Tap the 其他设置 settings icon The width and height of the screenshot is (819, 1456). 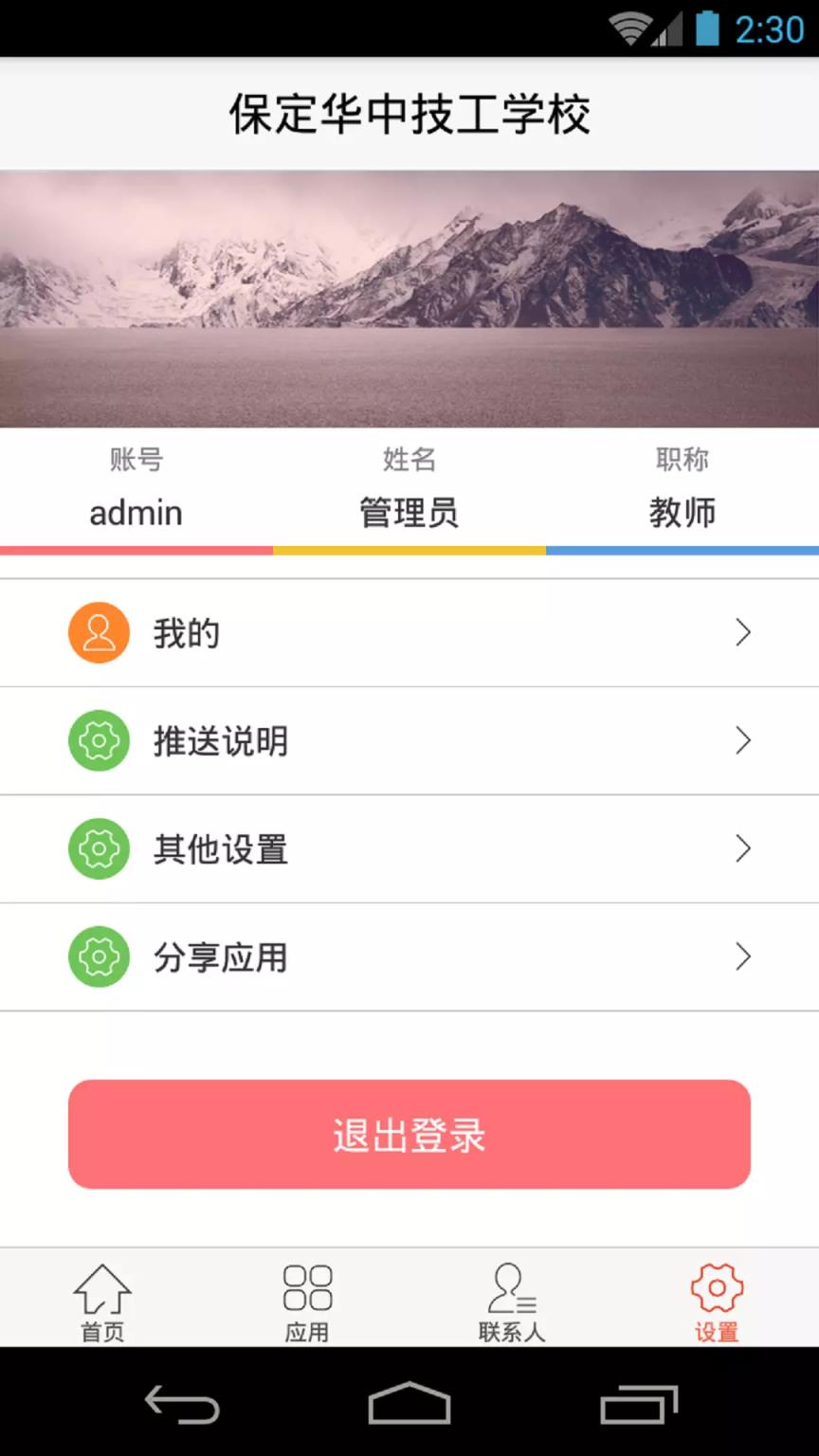coord(99,848)
